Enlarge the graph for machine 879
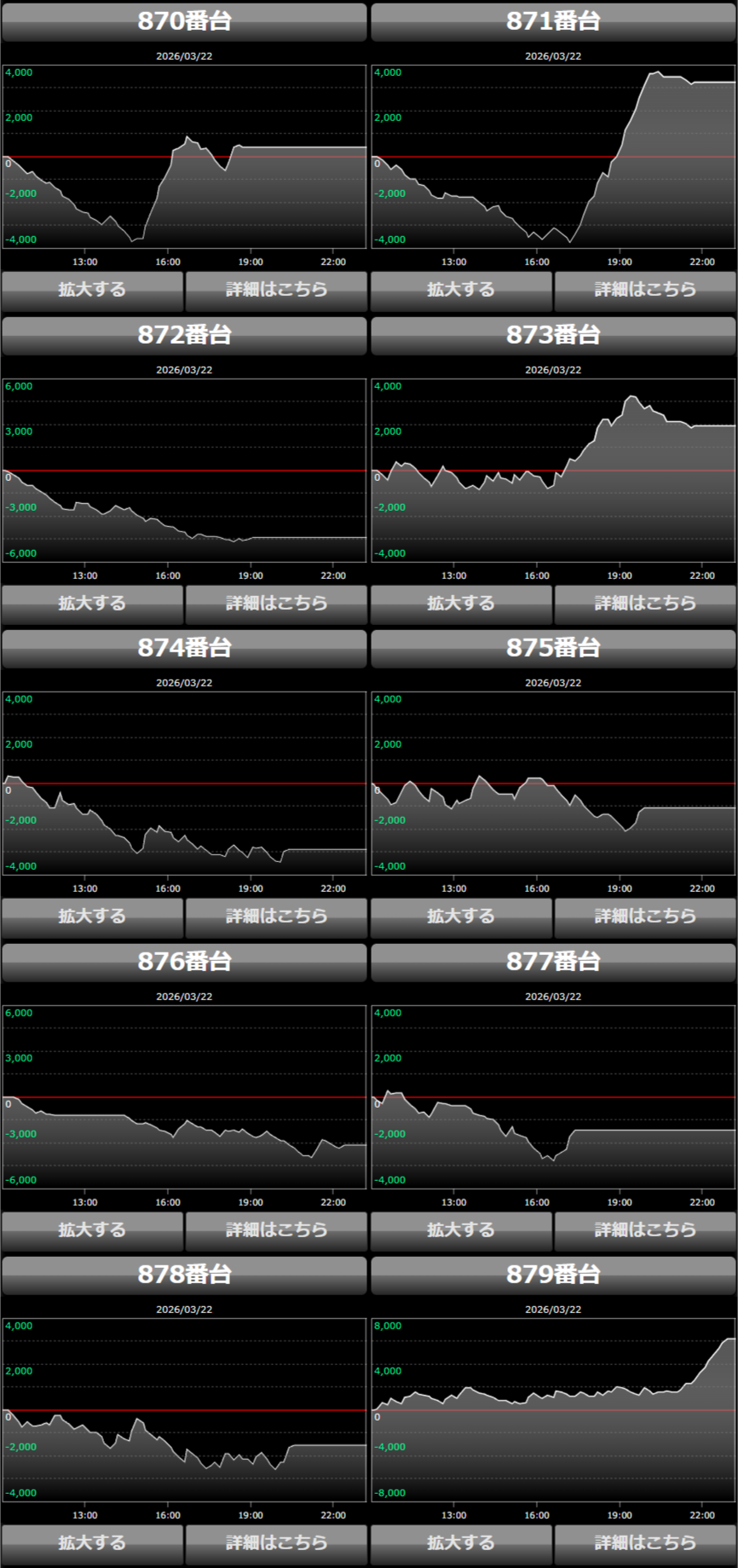 (x=461, y=1543)
